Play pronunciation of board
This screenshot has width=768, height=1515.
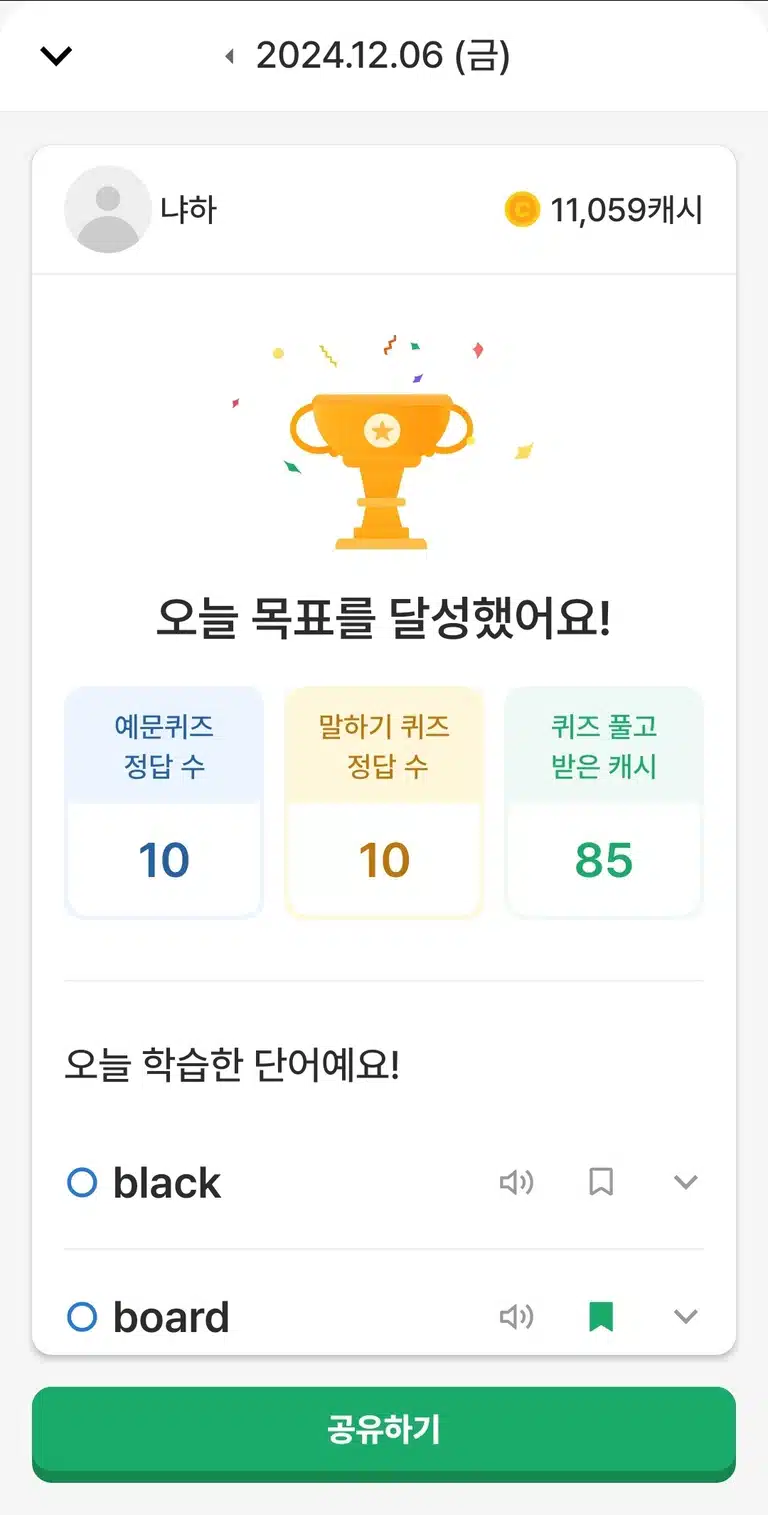[x=516, y=1317]
